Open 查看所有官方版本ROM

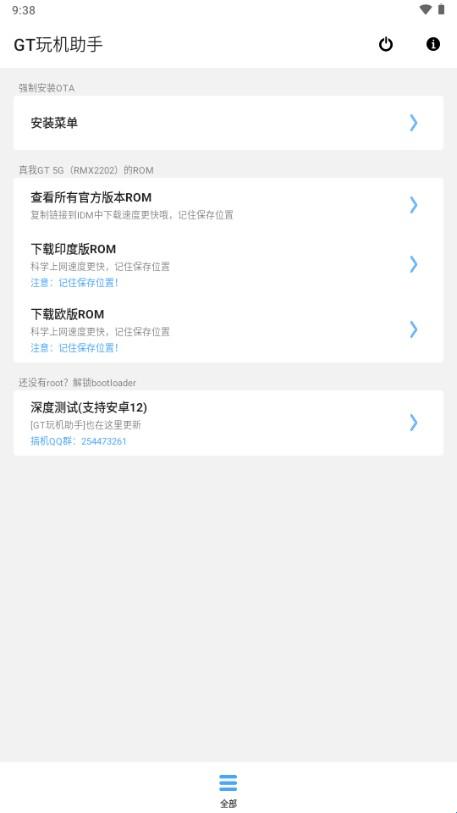point(228,205)
